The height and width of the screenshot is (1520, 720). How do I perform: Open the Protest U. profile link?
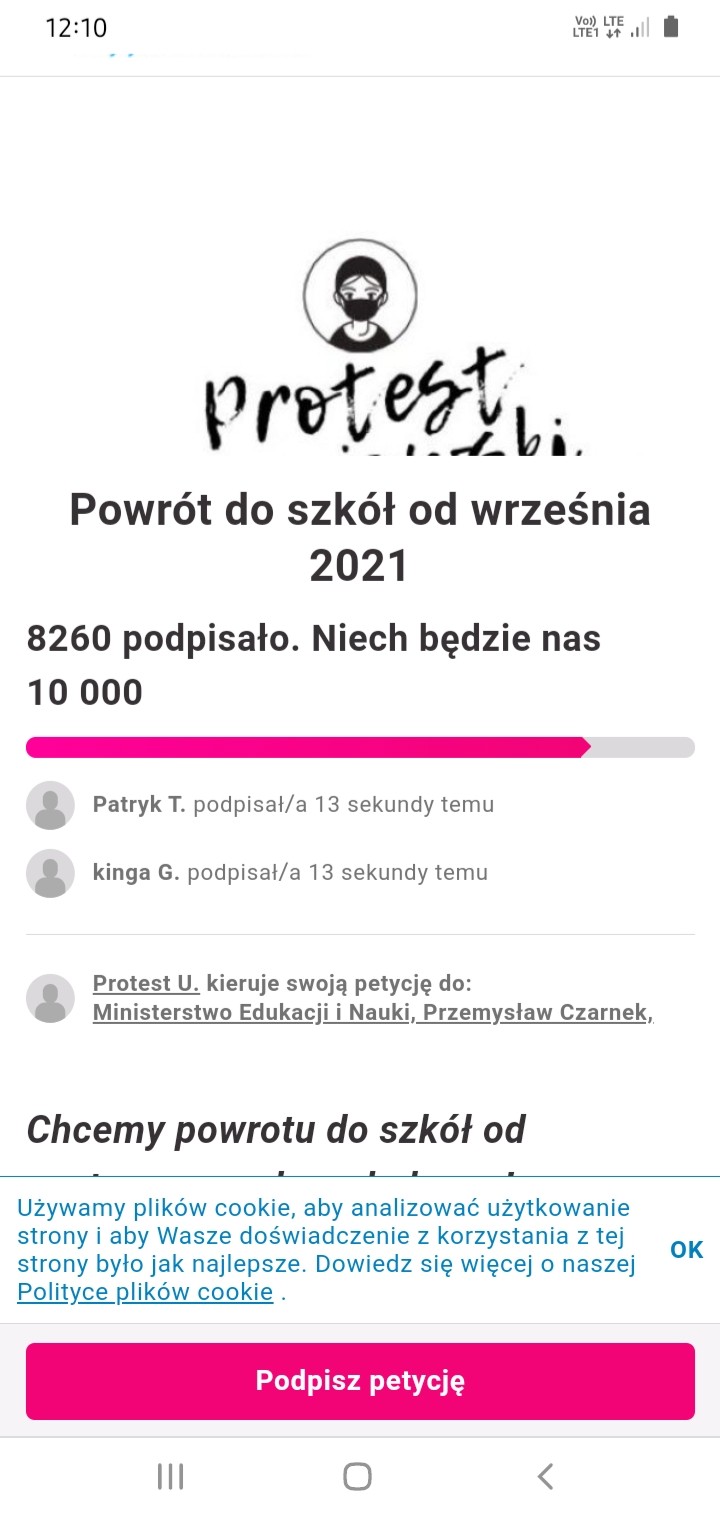(x=146, y=983)
